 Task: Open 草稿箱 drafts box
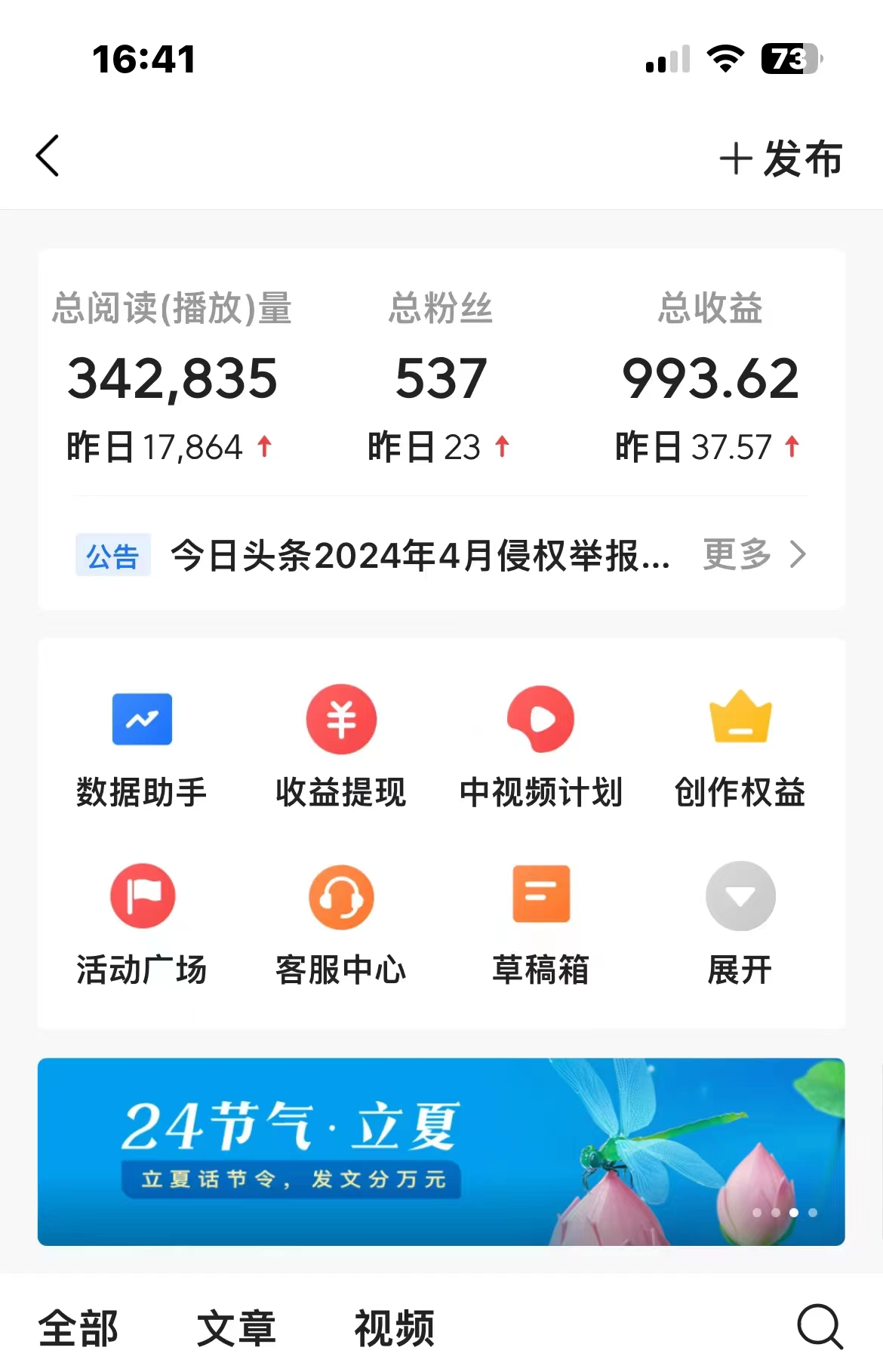pos(540,925)
